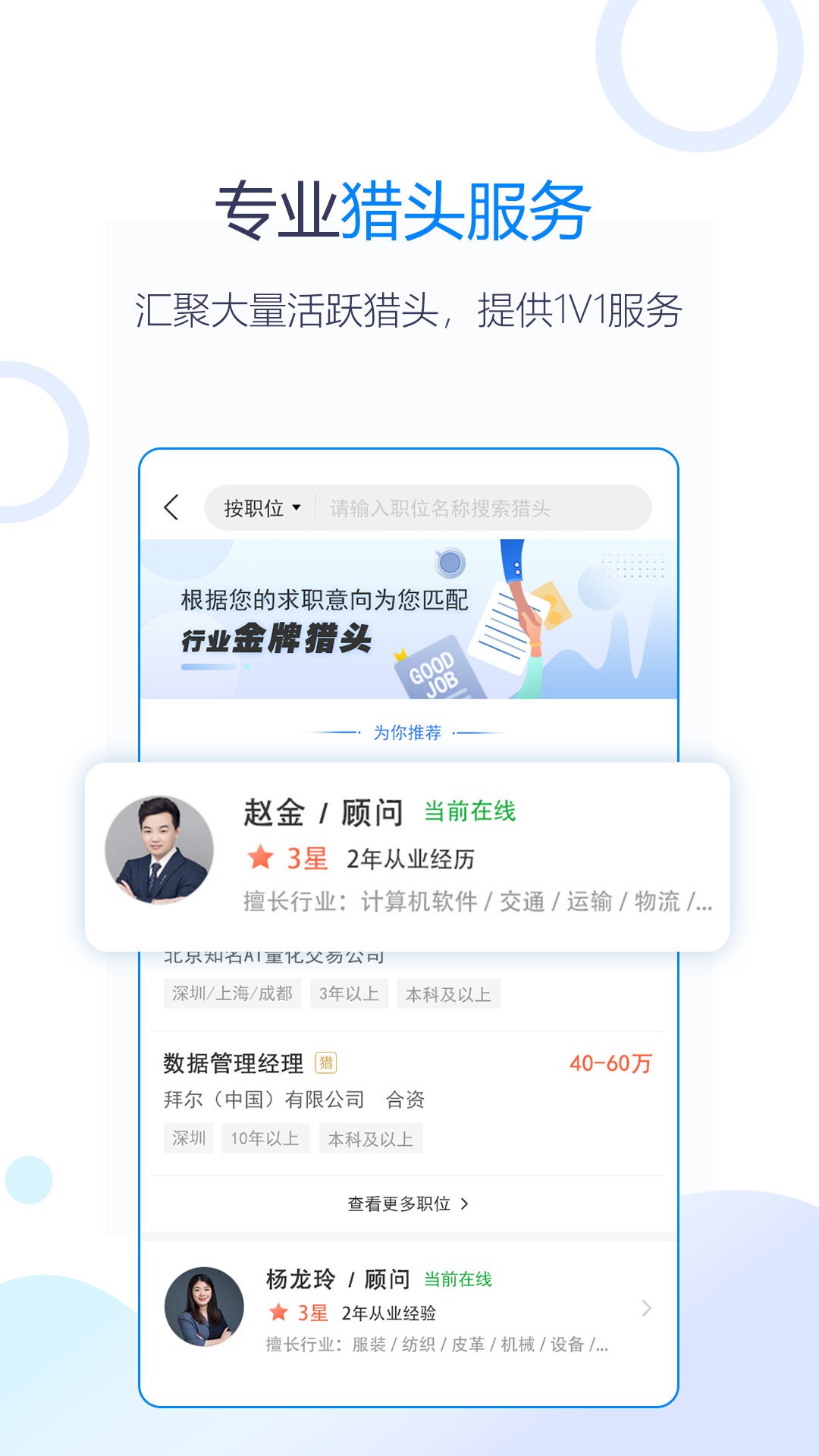Select the star rating icon beside 赵金

pyautogui.click(x=262, y=858)
